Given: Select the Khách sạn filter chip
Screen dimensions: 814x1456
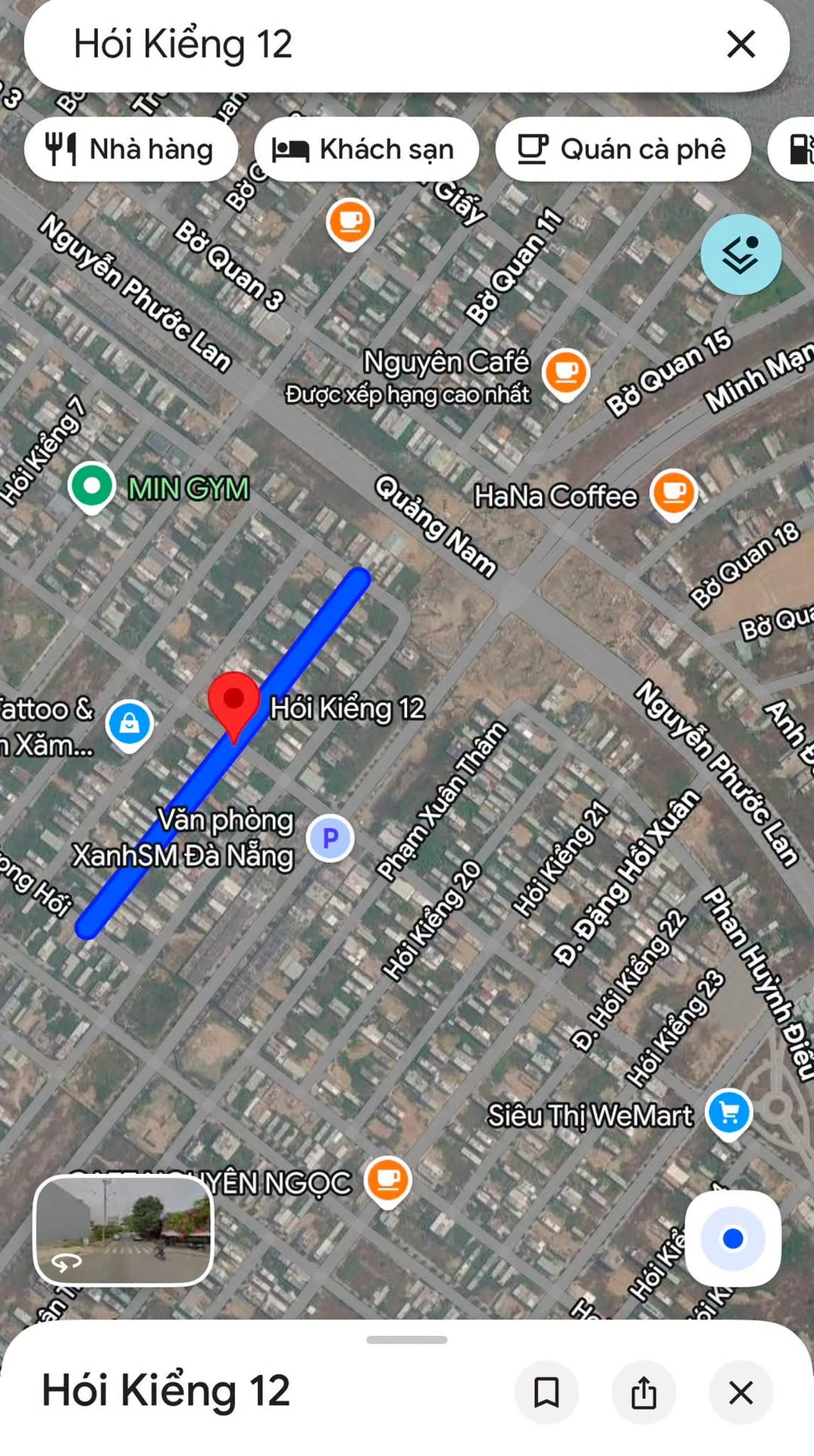Looking at the screenshot, I should coord(365,149).
